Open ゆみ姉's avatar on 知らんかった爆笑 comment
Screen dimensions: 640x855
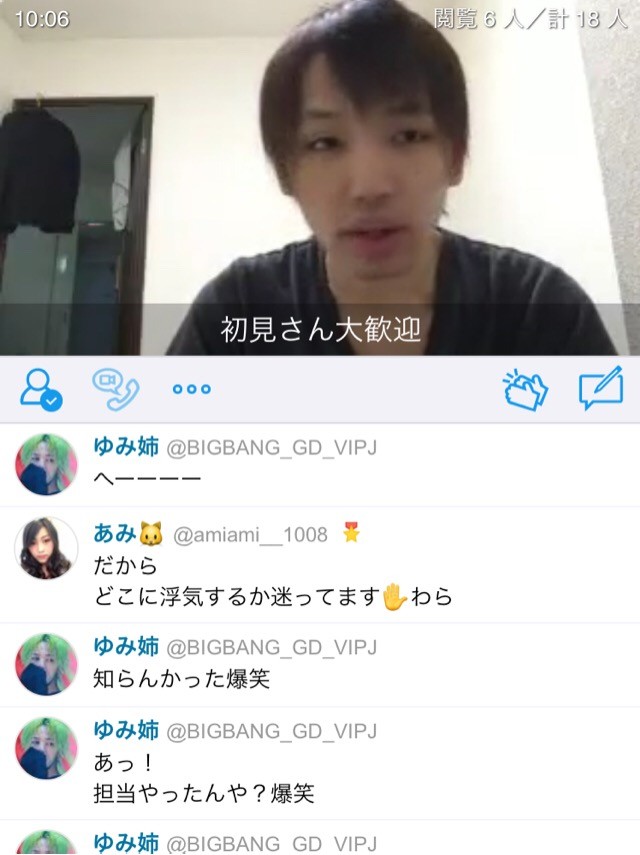click(46, 664)
